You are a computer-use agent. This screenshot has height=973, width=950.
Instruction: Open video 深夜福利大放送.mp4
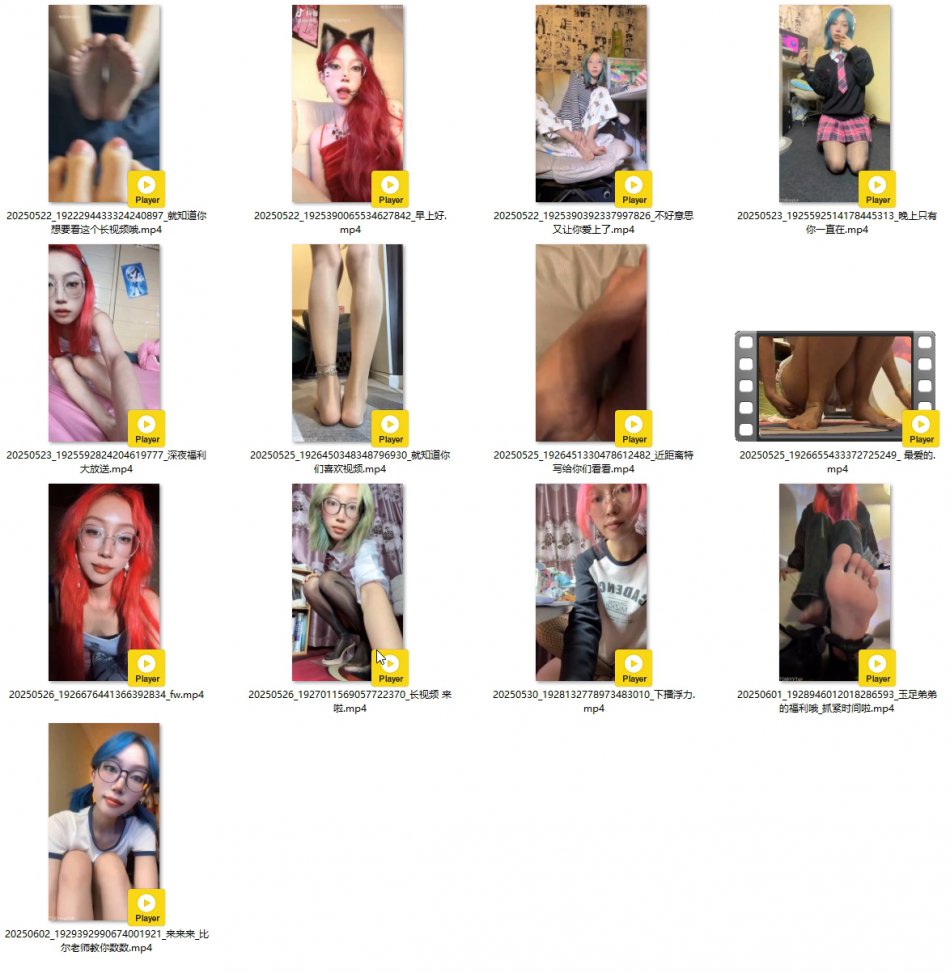point(104,343)
